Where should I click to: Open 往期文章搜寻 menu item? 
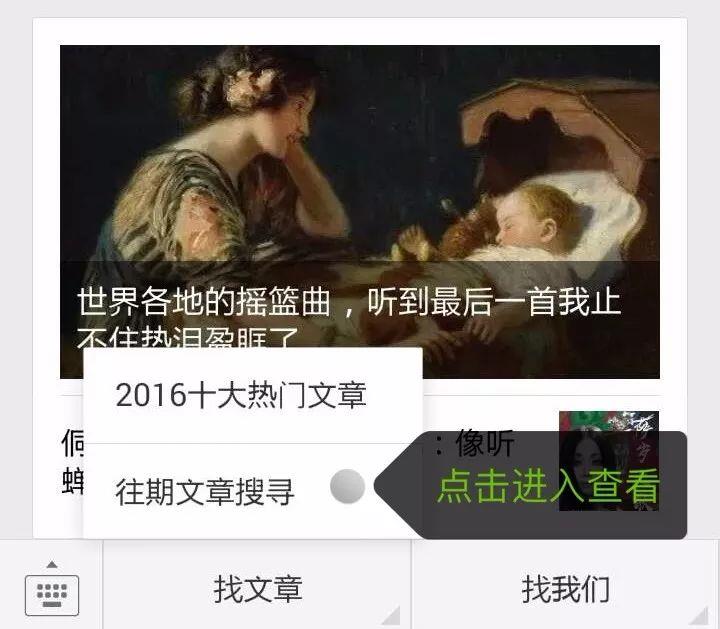pos(205,491)
